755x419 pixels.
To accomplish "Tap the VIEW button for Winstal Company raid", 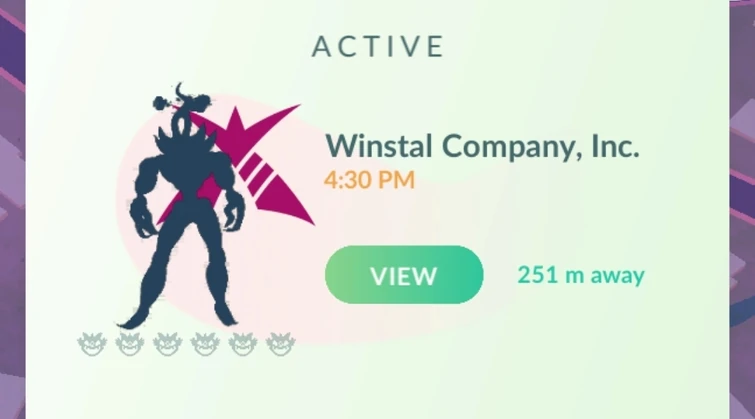I will coord(404,275).
